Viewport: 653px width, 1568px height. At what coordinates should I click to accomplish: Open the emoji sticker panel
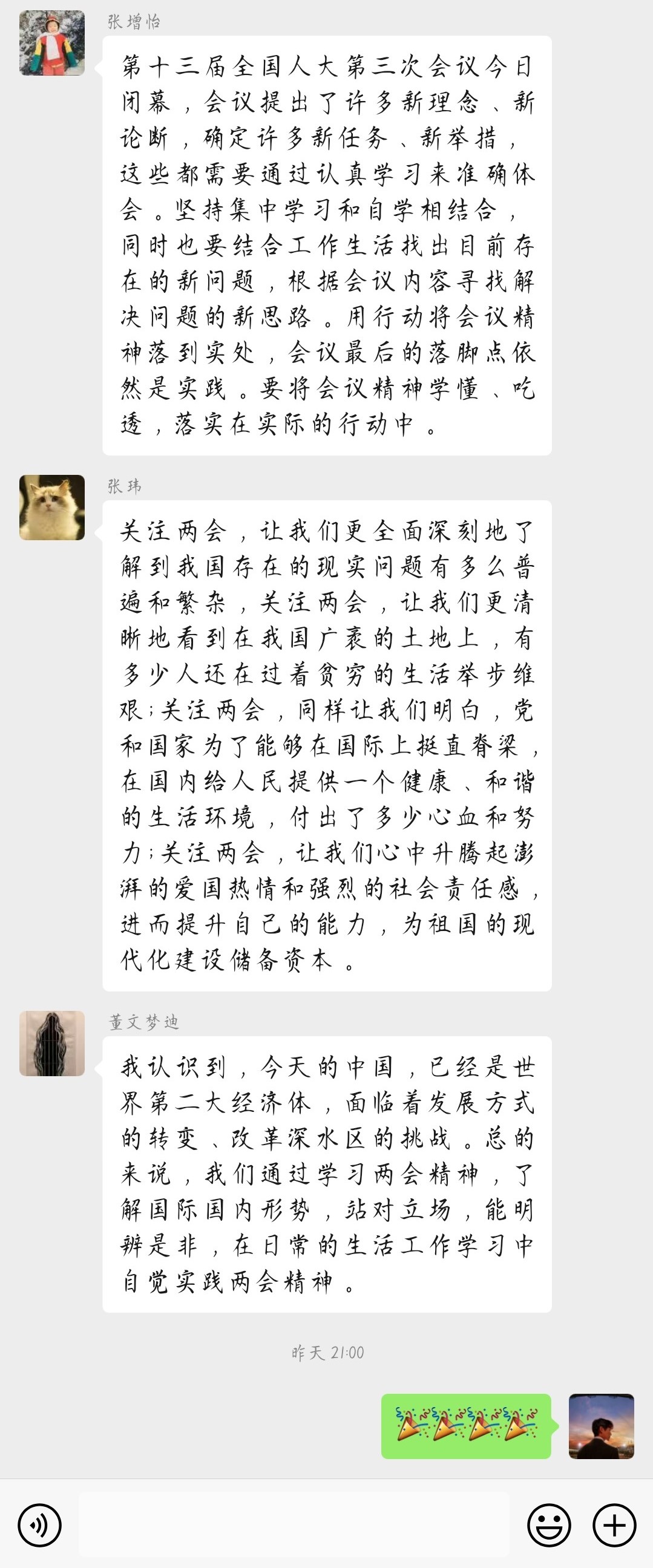pos(549,1525)
